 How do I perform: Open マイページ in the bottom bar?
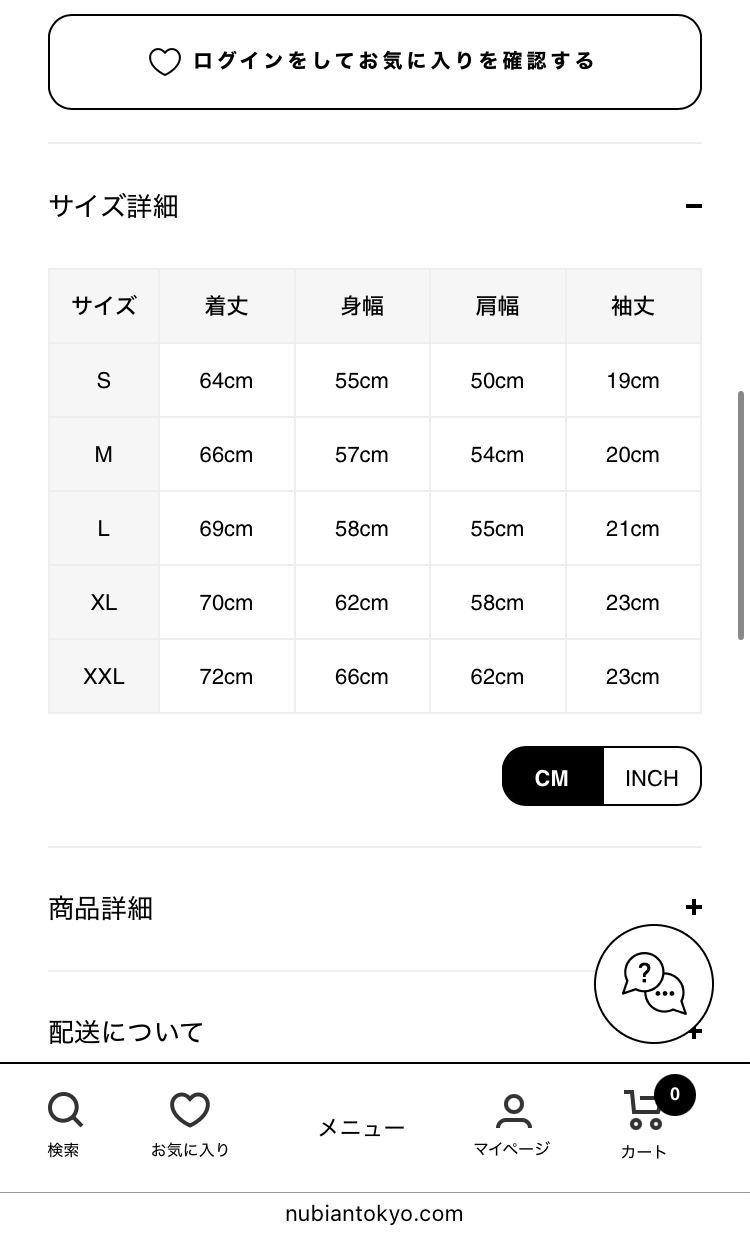512,1125
